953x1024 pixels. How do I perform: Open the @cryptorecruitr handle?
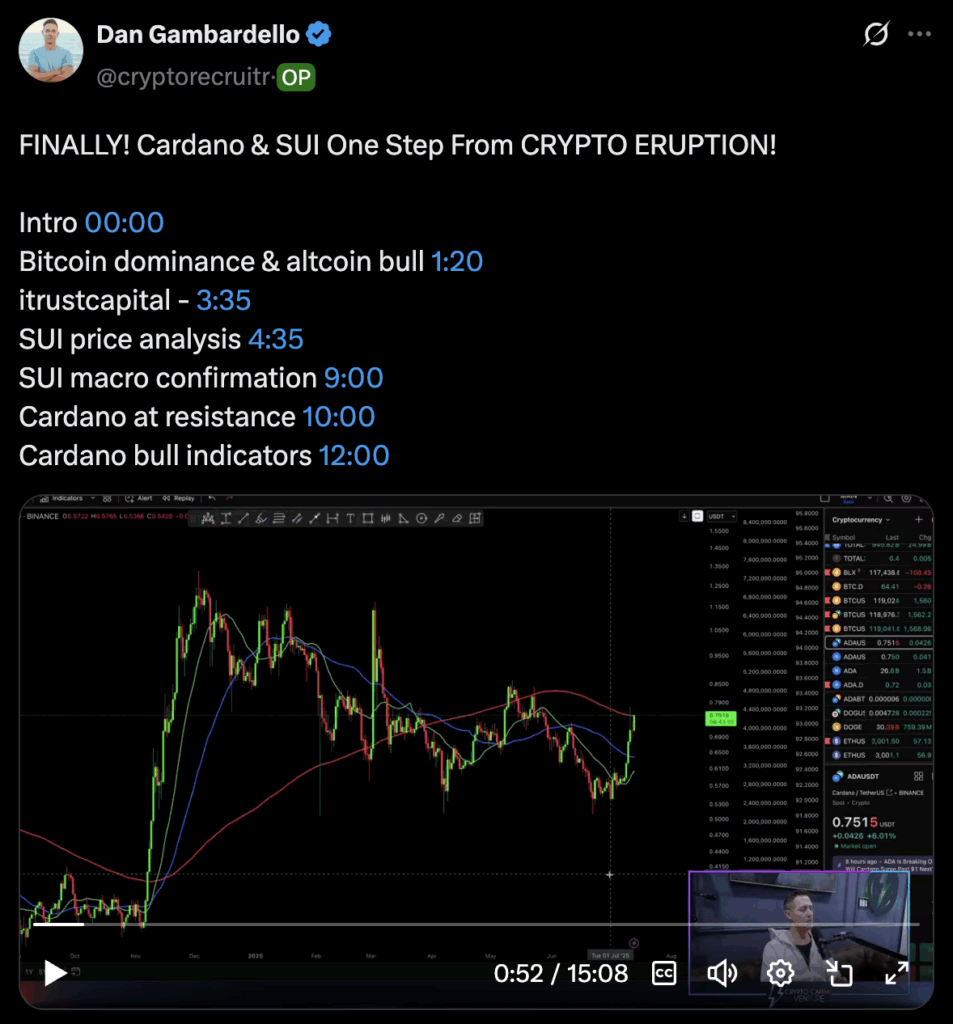click(184, 79)
